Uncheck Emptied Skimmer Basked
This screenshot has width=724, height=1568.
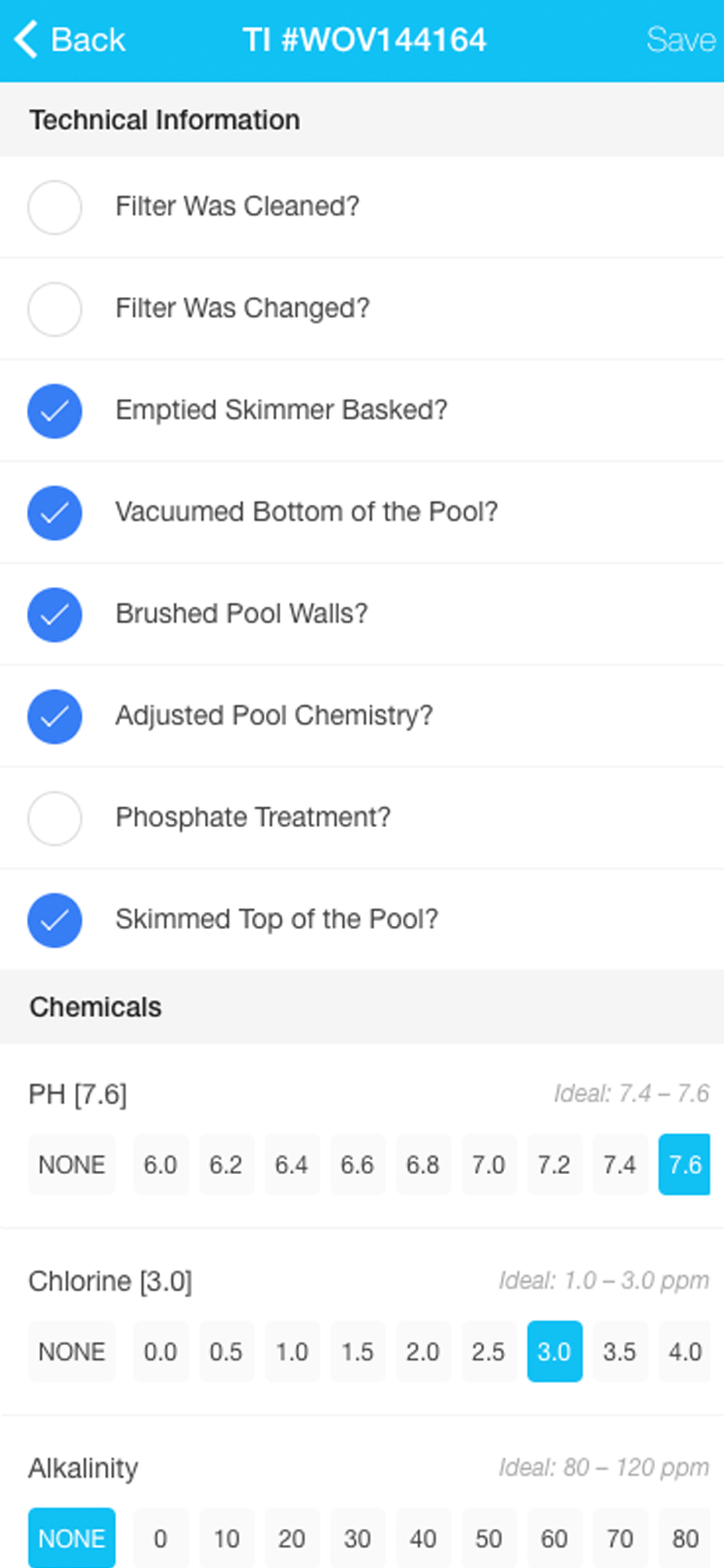pos(55,411)
